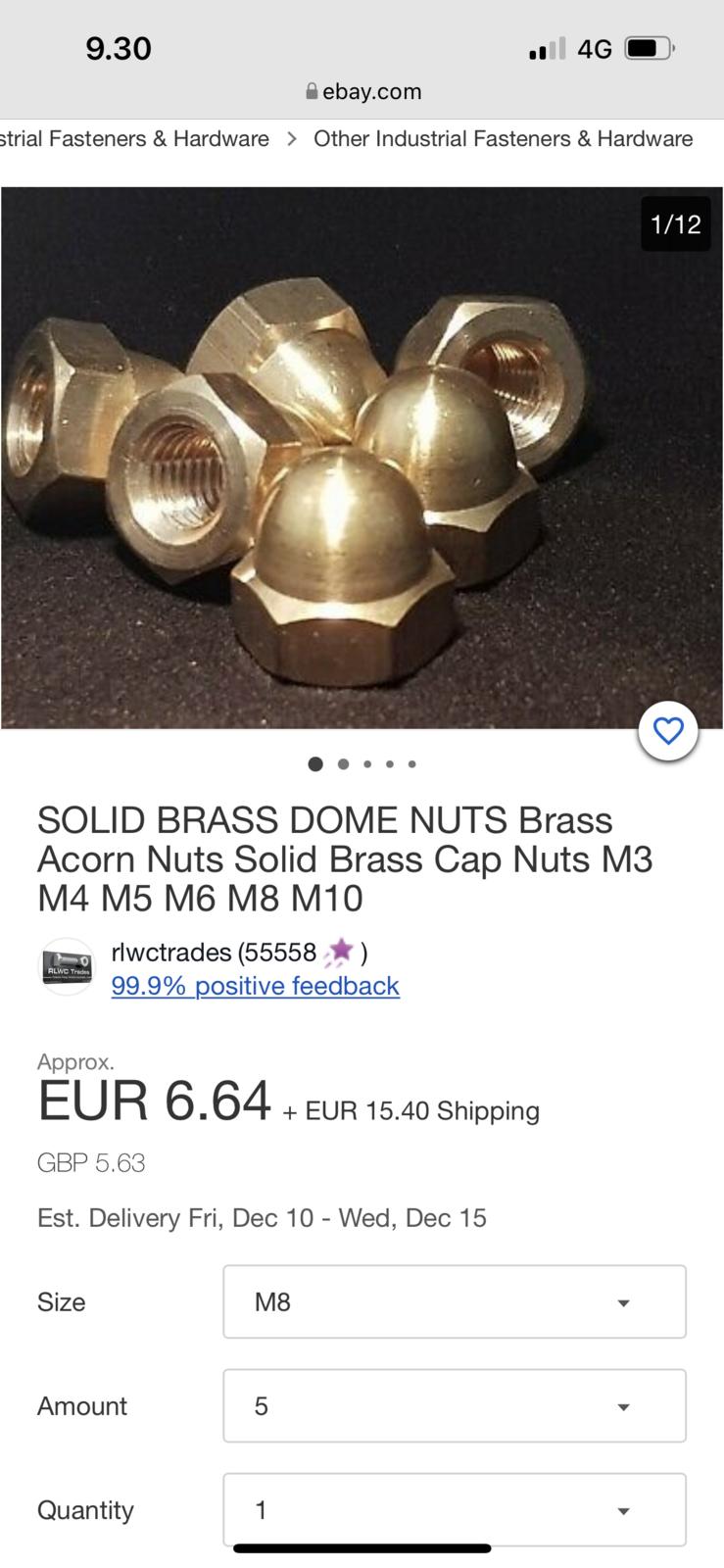The height and width of the screenshot is (1568, 724).
Task: Open the Fasteners & Hardware breadcrumb link
Action: pyautogui.click(x=134, y=139)
